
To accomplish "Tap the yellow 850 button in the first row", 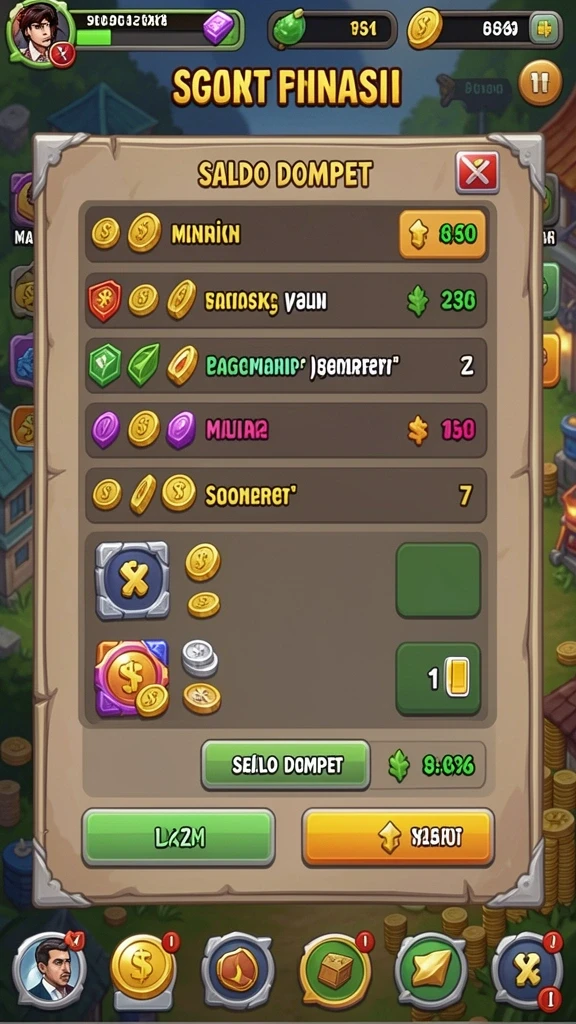I will [x=442, y=234].
